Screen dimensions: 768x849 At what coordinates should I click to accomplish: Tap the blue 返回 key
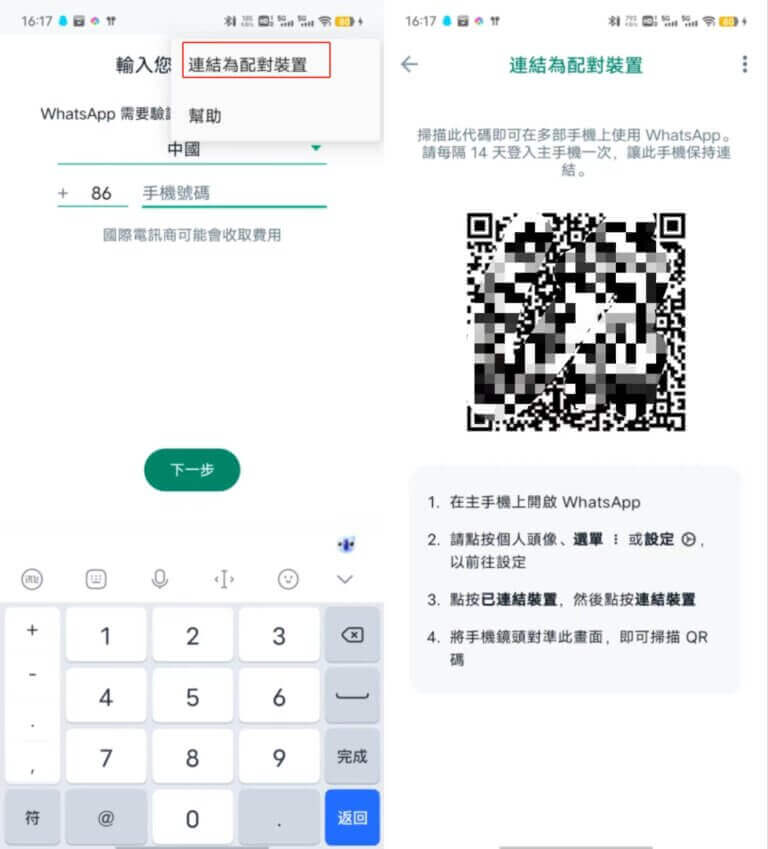coord(352,817)
